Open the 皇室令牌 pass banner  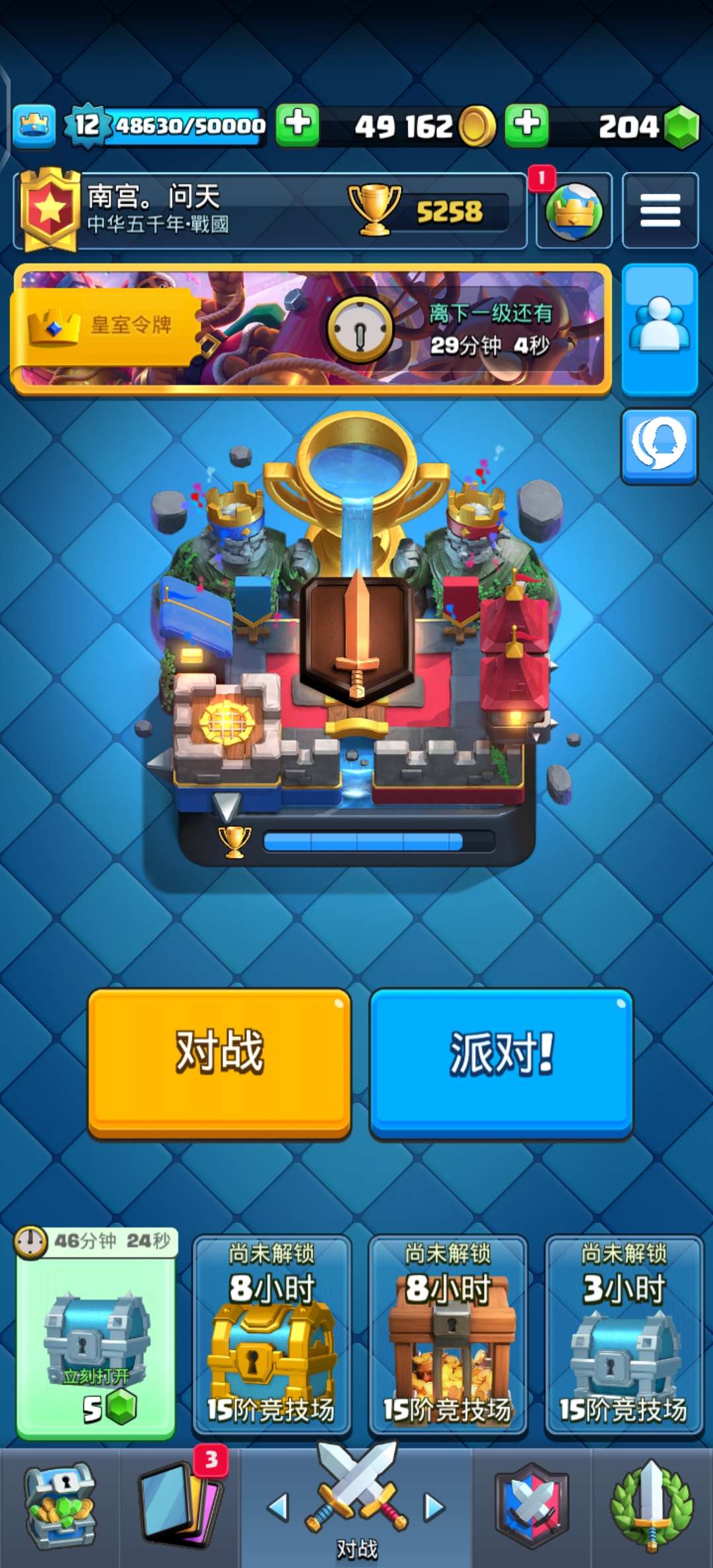[310, 329]
